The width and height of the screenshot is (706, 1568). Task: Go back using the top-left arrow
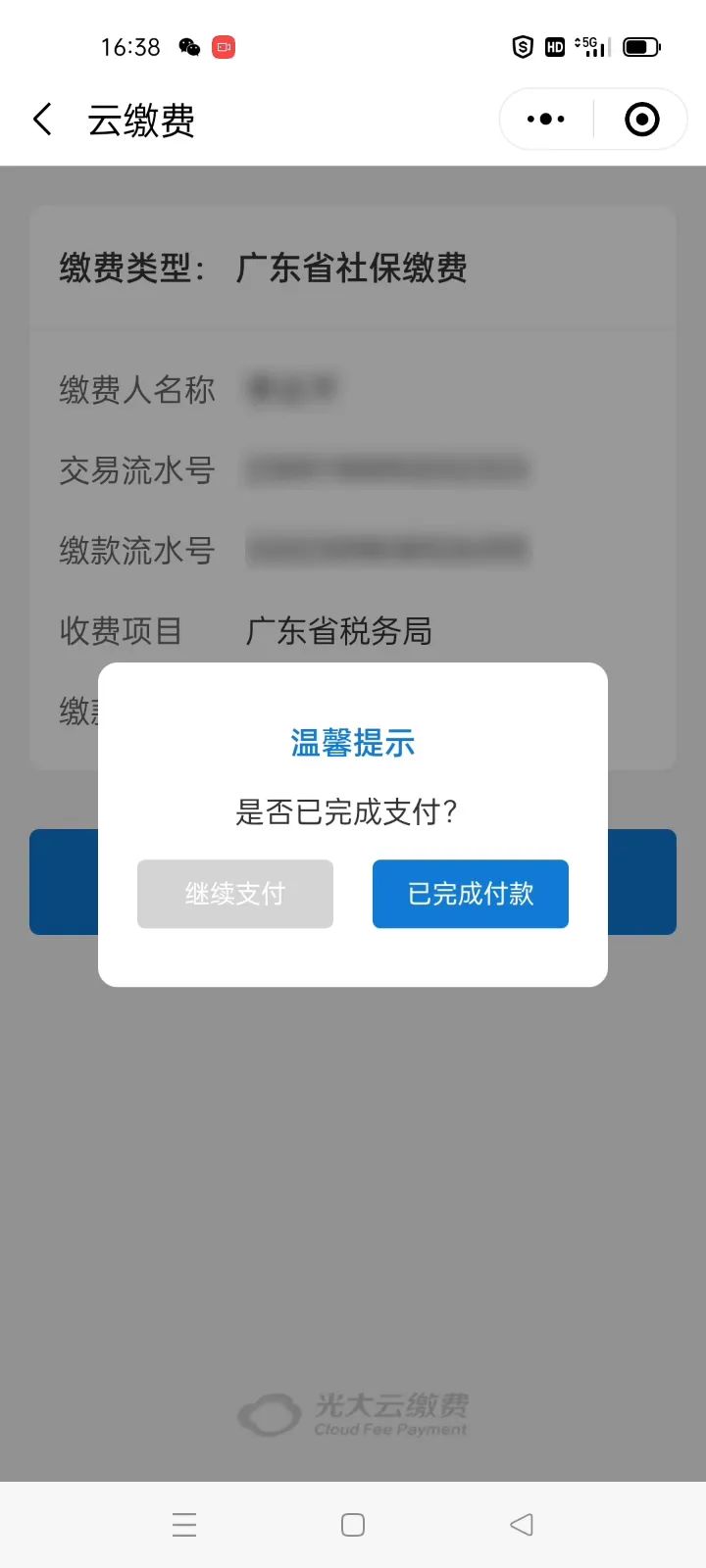[x=42, y=120]
